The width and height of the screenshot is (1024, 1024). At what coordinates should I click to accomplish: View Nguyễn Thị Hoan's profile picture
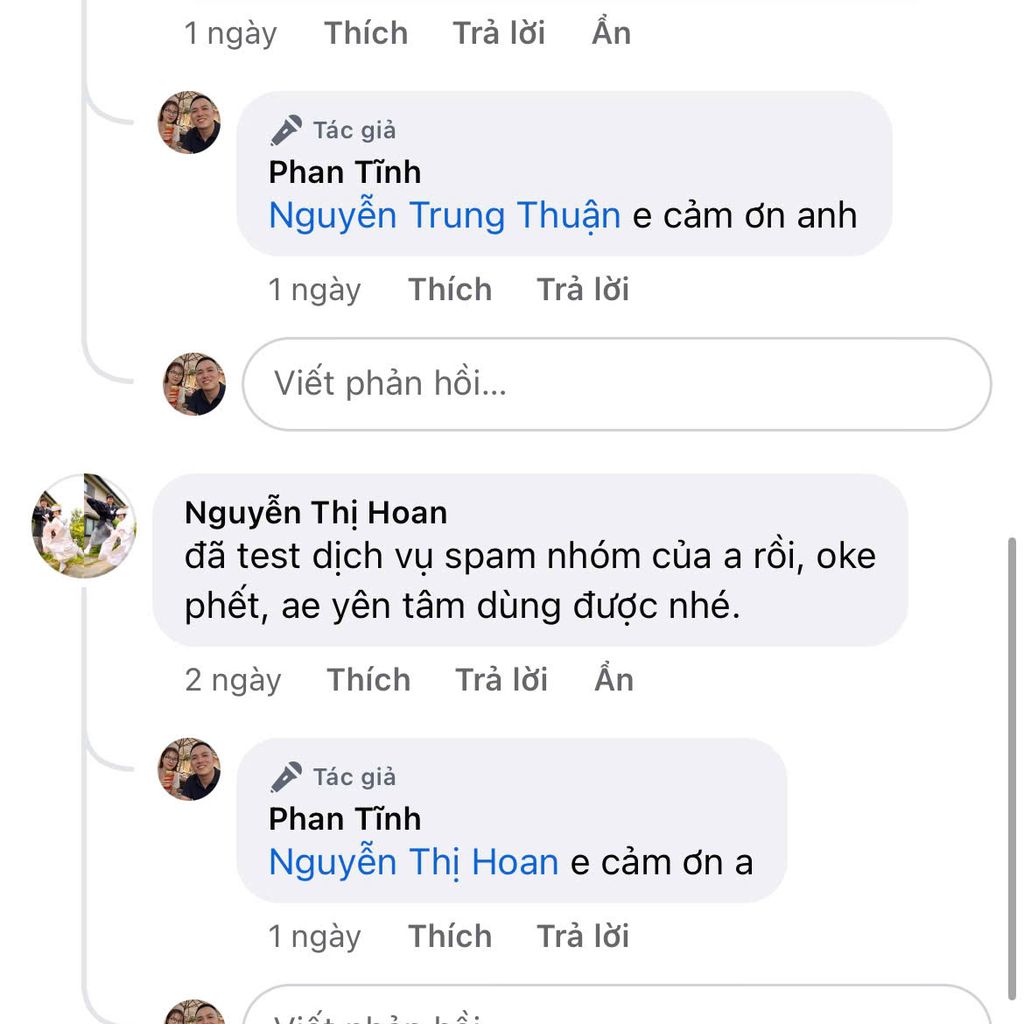pyautogui.click(x=84, y=526)
